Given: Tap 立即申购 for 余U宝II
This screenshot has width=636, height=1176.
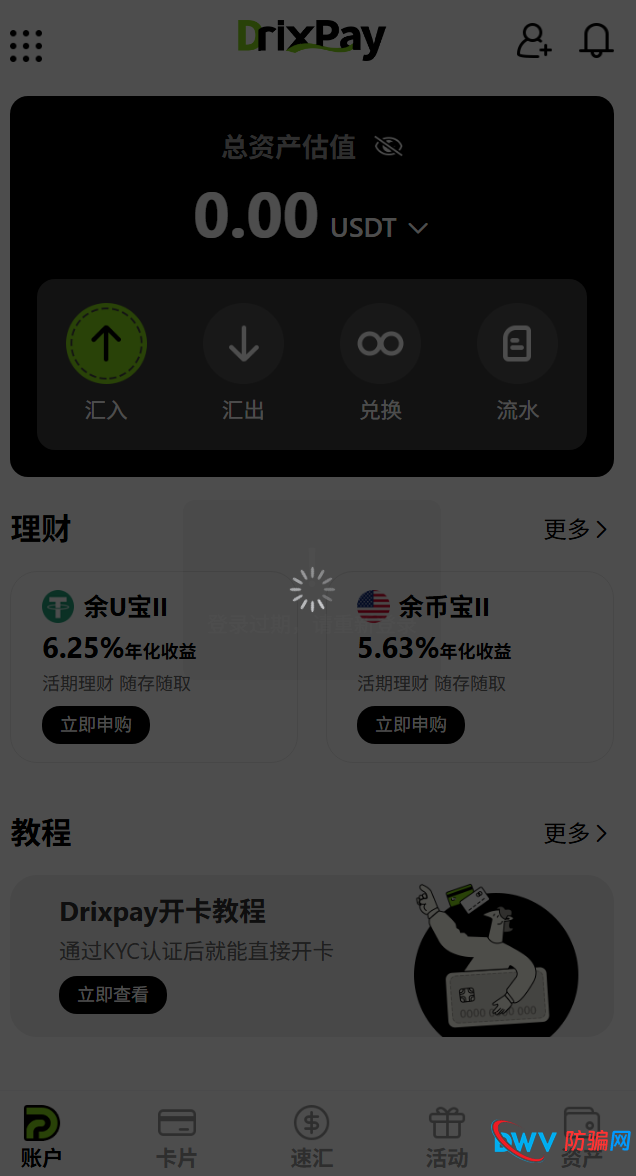Looking at the screenshot, I should pyautogui.click(x=96, y=725).
